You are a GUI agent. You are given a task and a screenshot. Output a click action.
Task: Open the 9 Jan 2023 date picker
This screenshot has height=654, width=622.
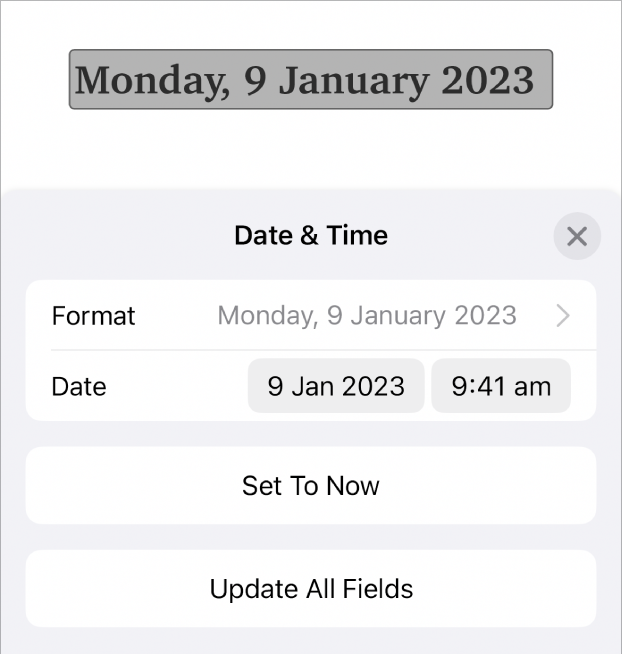point(336,386)
